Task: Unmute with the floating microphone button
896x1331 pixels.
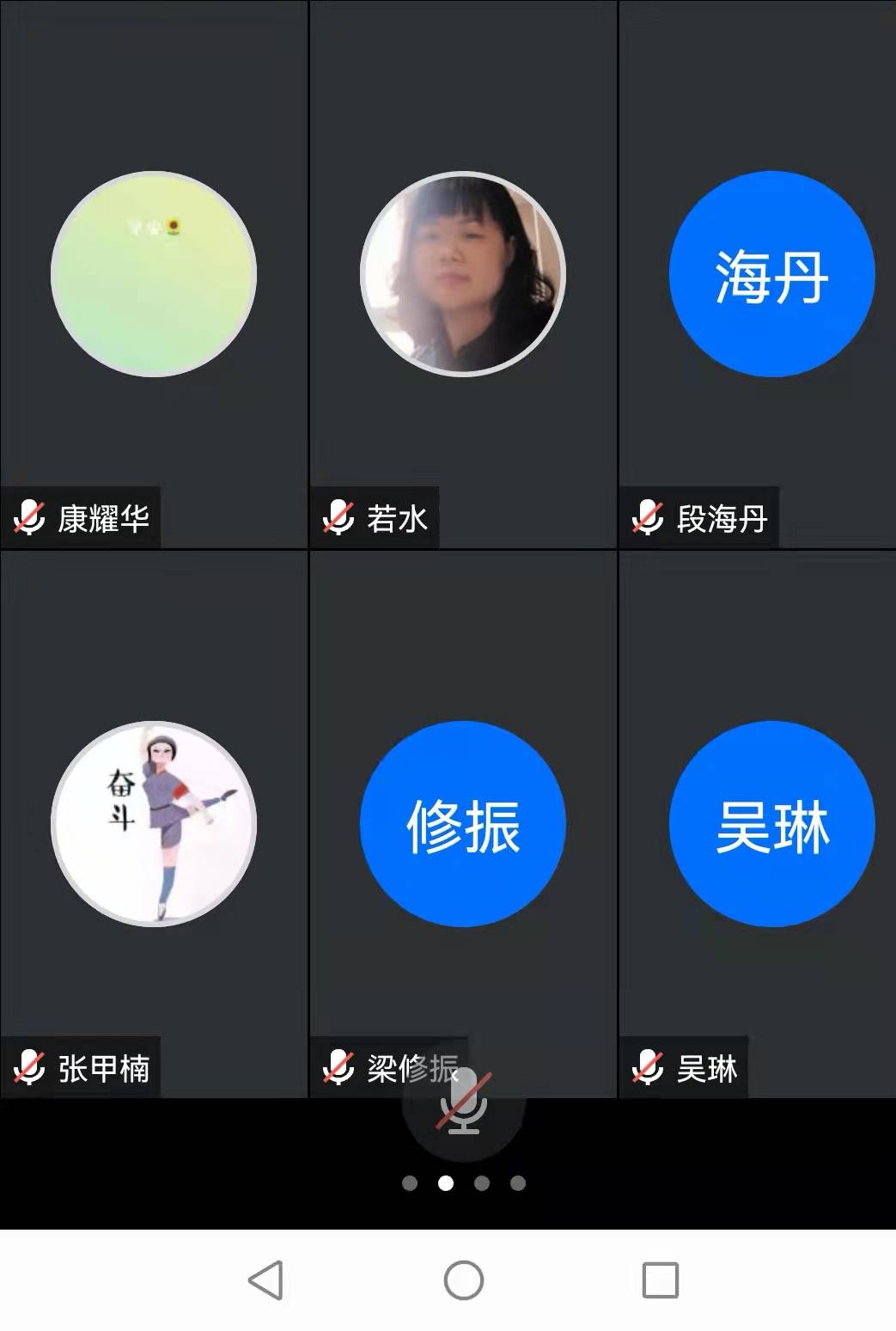Action: tap(464, 1103)
